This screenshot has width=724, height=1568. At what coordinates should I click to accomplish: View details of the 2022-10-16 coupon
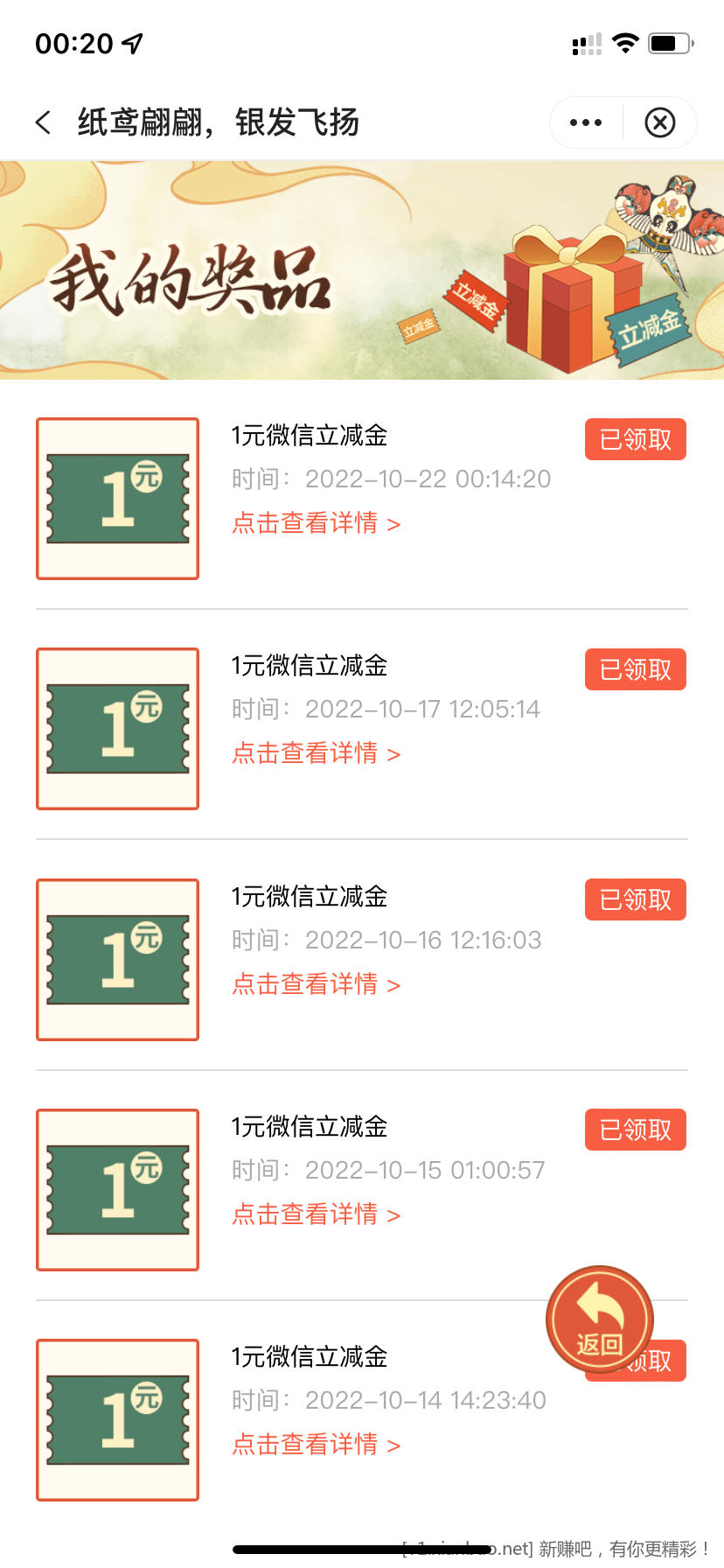point(316,984)
